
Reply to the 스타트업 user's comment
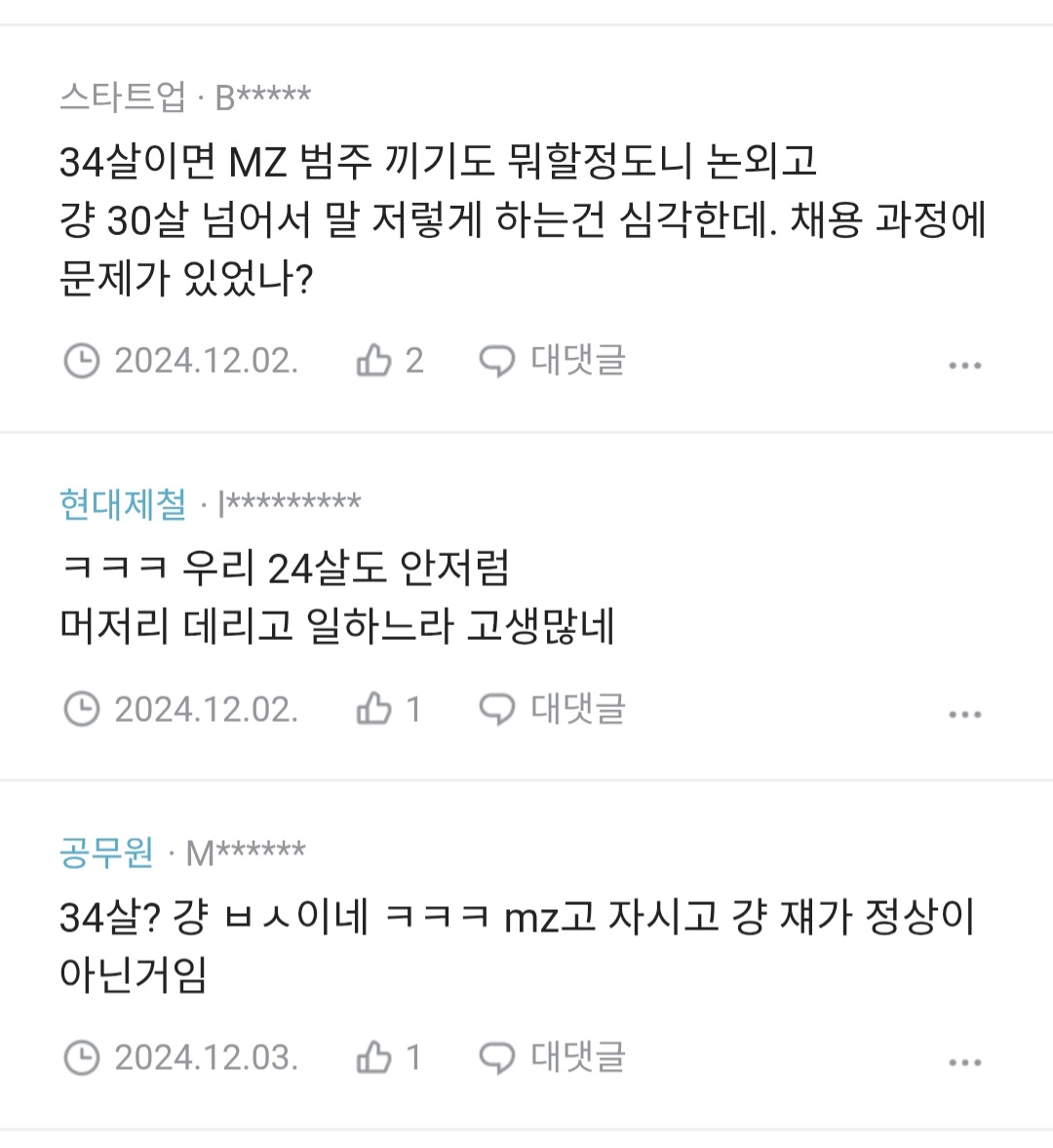(x=552, y=361)
